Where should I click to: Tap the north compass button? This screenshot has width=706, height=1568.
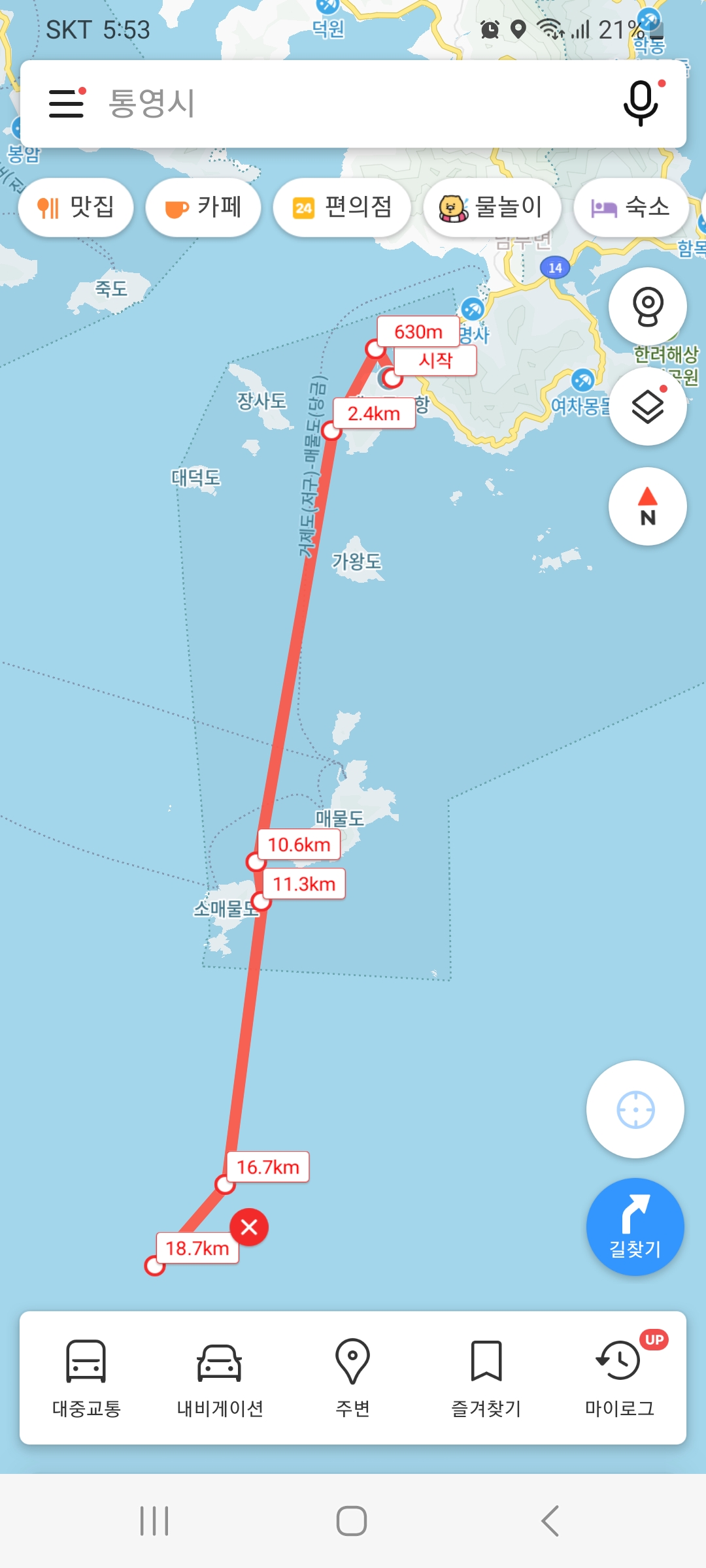[647, 506]
